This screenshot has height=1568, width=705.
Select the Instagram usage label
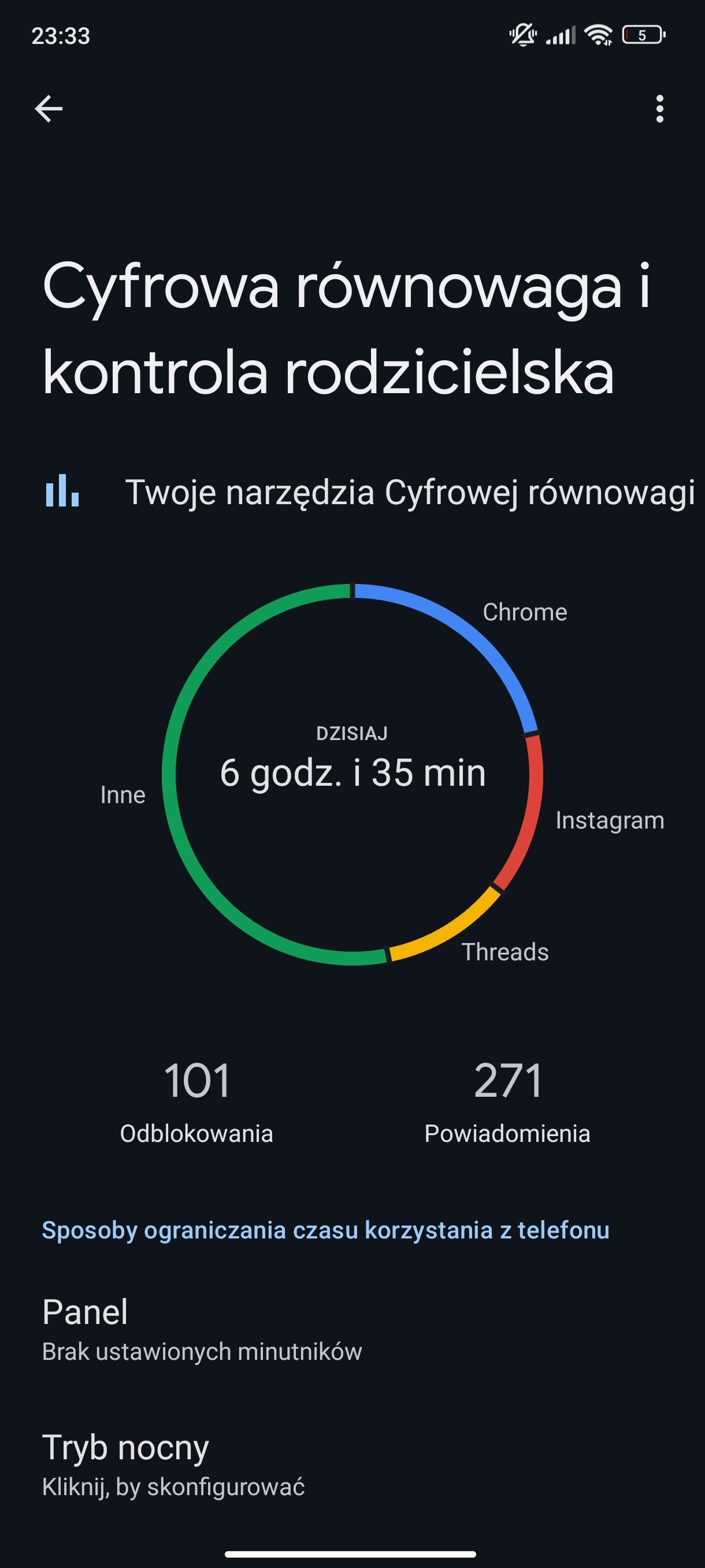610,820
